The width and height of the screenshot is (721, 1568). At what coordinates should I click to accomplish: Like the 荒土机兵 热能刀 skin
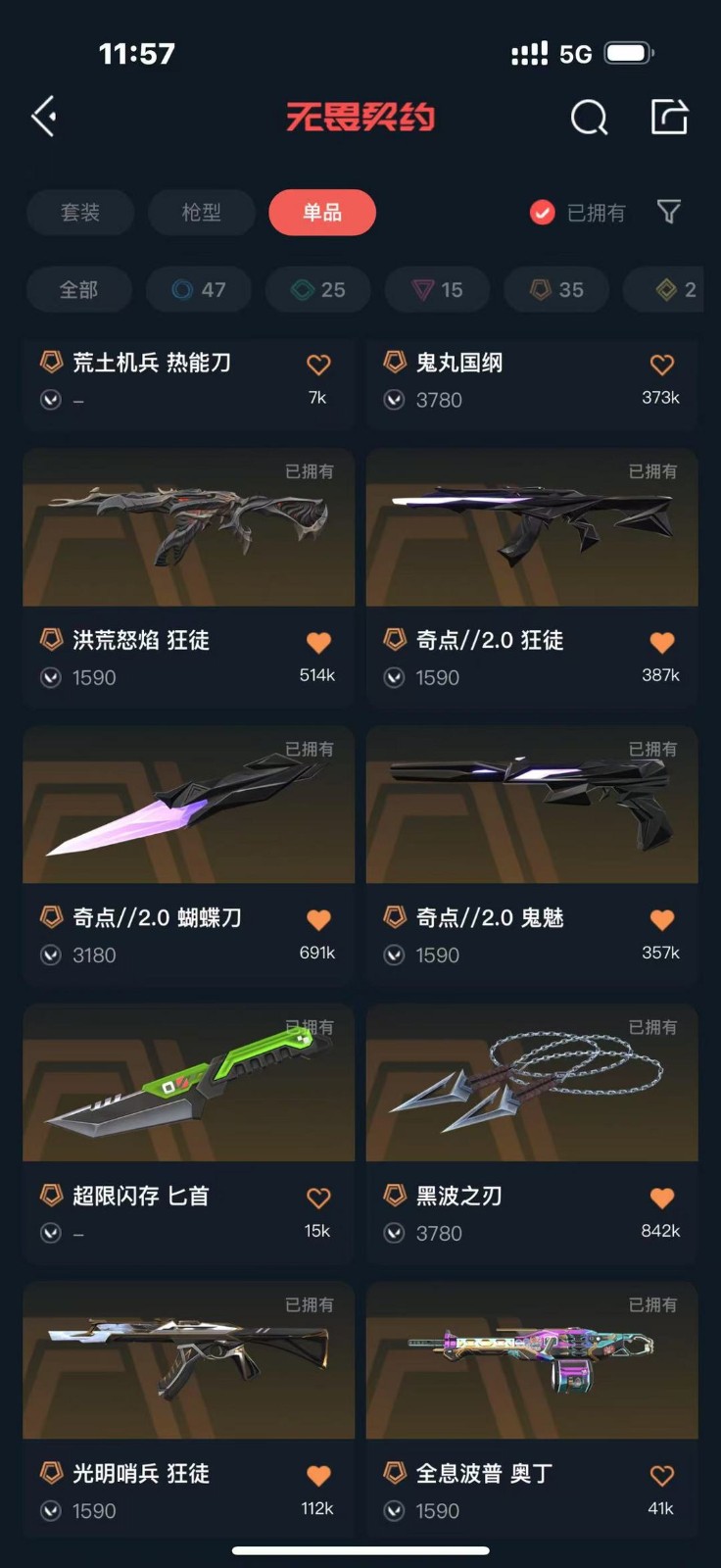318,366
